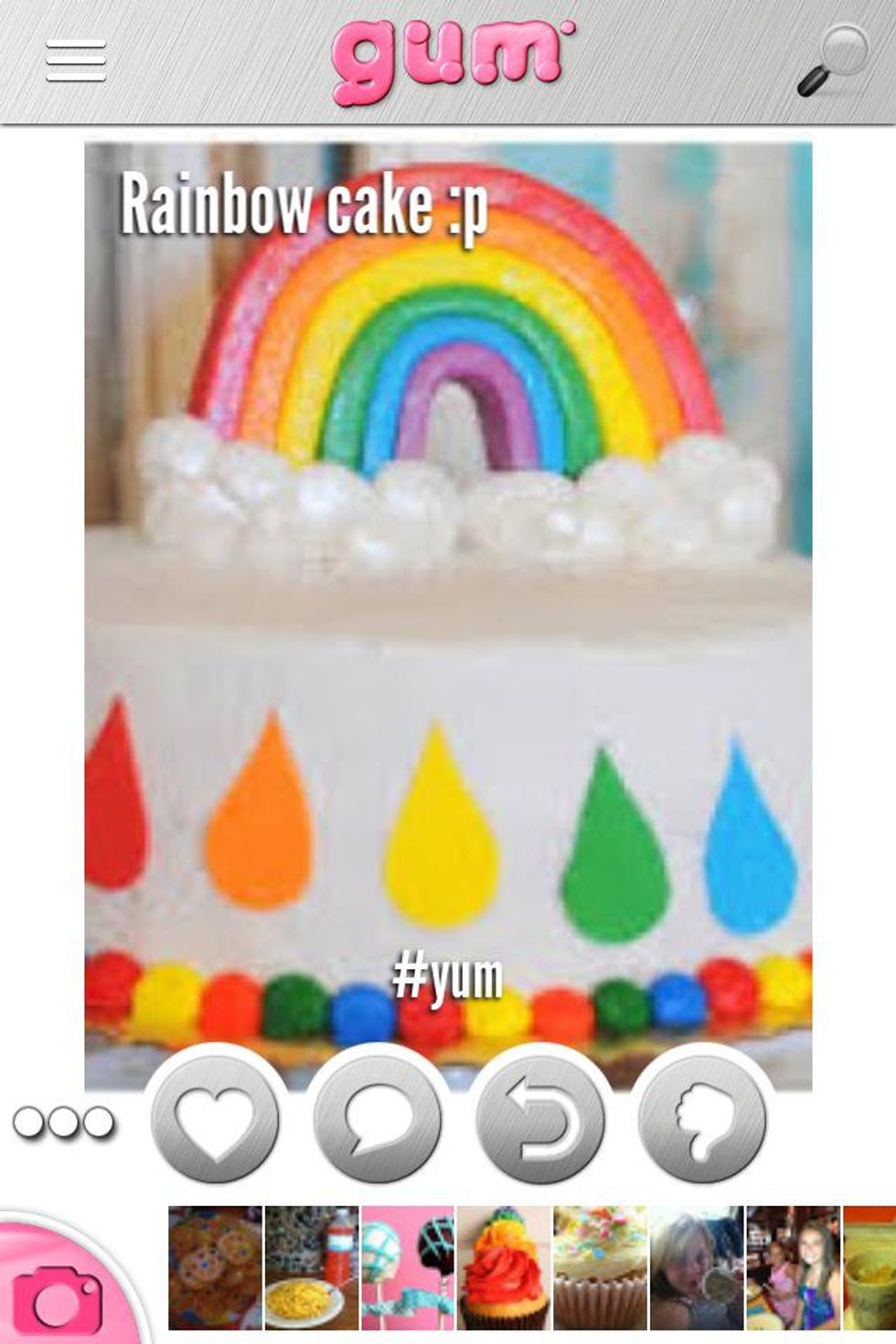The image size is (896, 1344).
Task: Open the two girls photo thumbnail
Action: click(793, 1267)
